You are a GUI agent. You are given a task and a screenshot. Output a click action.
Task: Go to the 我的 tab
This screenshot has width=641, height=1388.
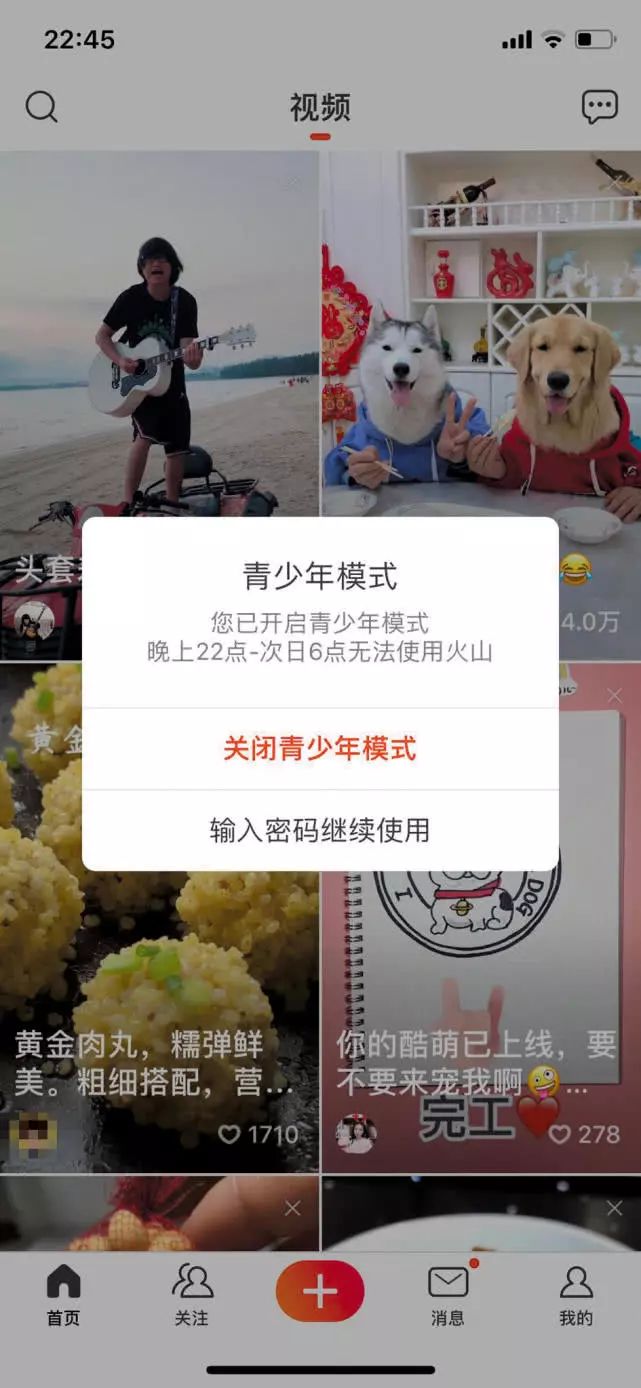(x=576, y=1294)
